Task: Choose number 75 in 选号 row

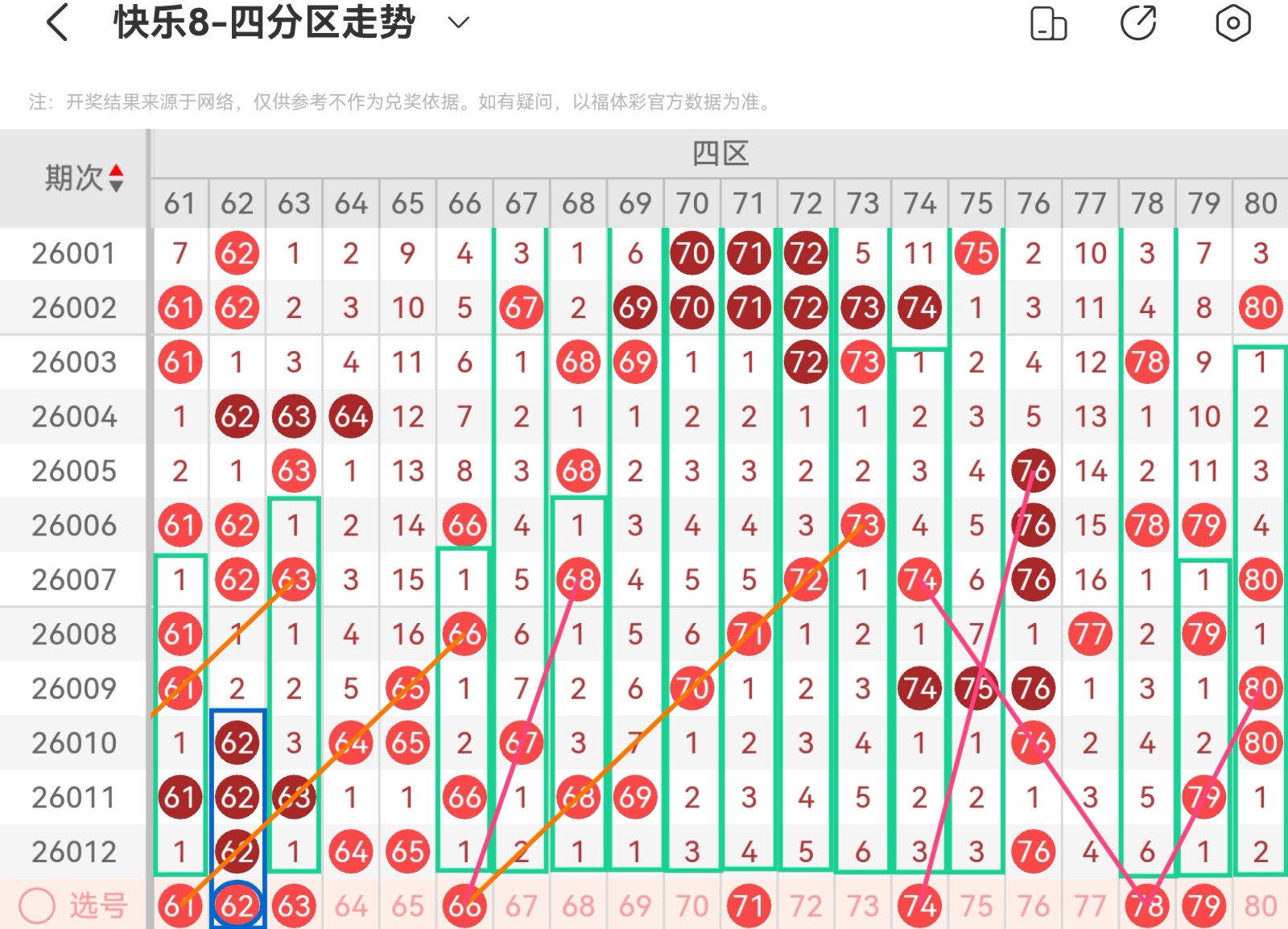Action: point(976,906)
